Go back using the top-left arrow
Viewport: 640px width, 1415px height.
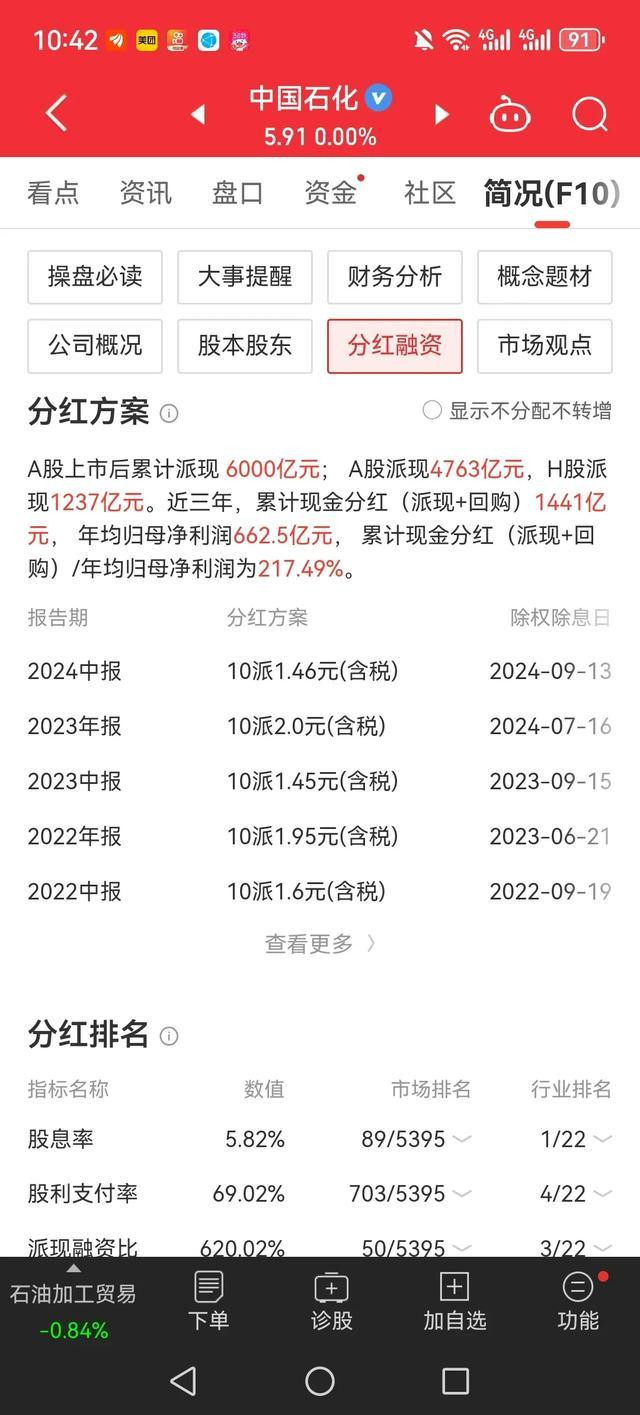click(57, 113)
